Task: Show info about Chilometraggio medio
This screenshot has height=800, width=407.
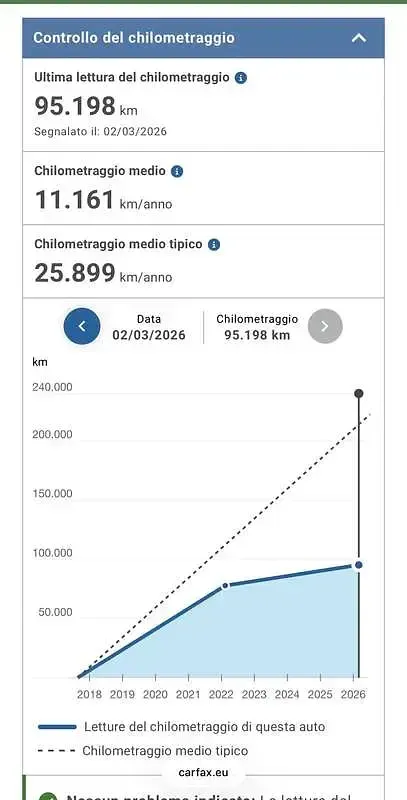Action: 177,171
